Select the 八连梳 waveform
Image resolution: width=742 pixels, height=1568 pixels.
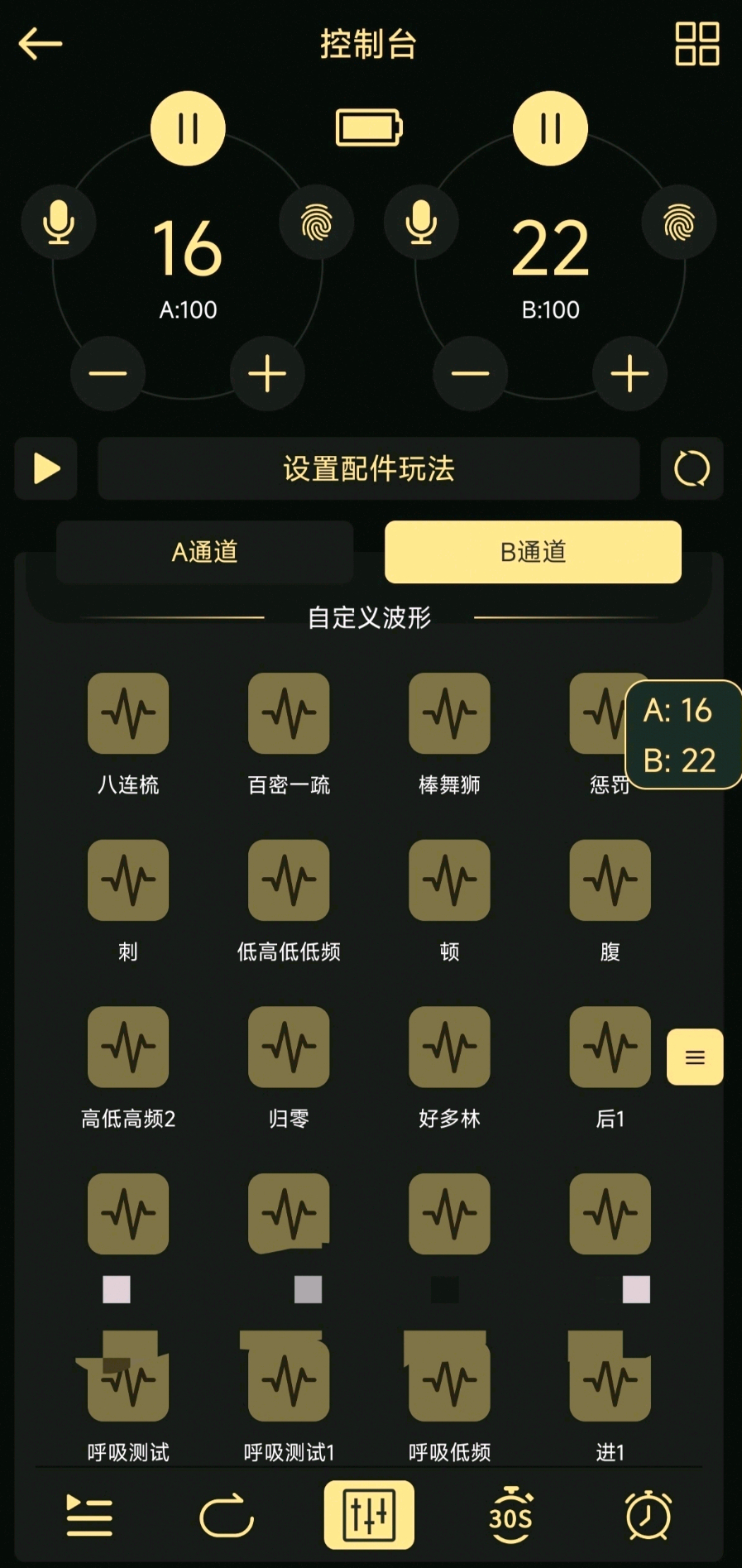pyautogui.click(x=128, y=734)
